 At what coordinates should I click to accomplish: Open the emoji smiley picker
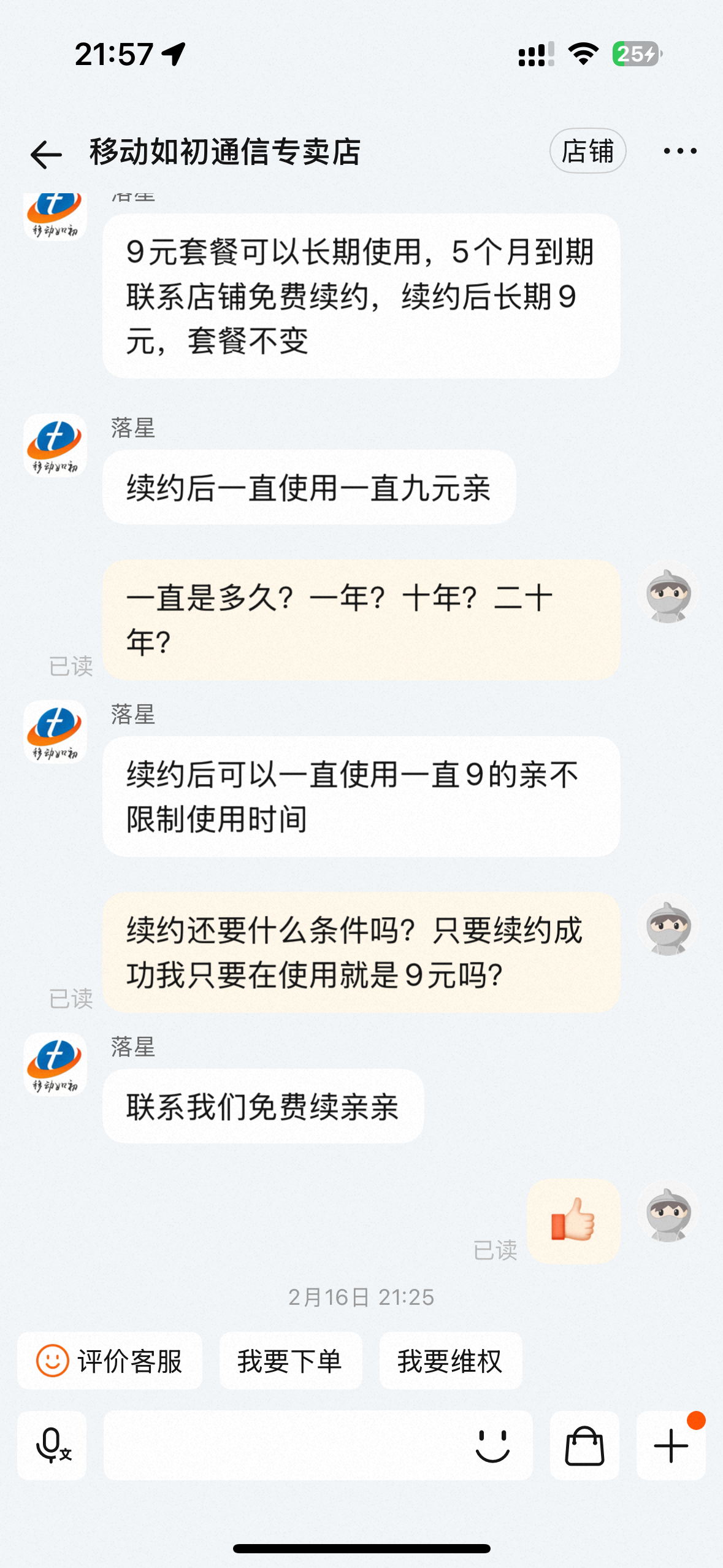point(492,1445)
